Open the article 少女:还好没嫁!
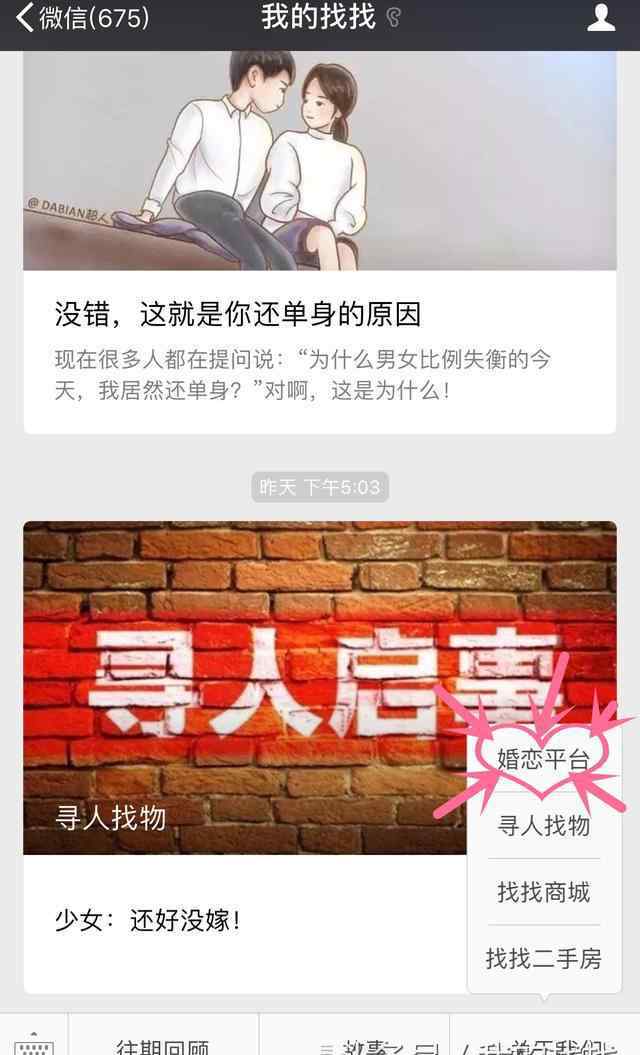The height and width of the screenshot is (1055, 640). pos(148,921)
